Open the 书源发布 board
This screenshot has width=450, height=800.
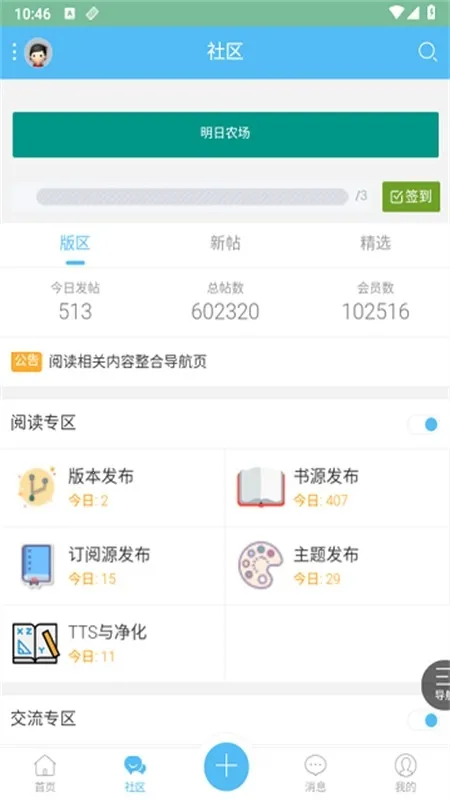(337, 488)
